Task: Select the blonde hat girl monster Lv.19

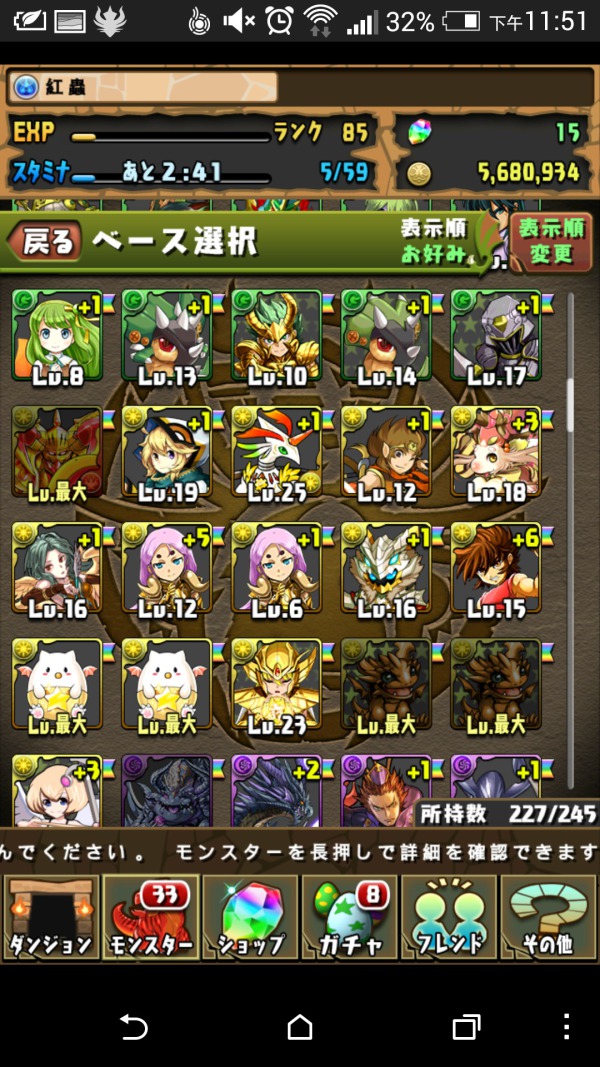Action: [167, 452]
